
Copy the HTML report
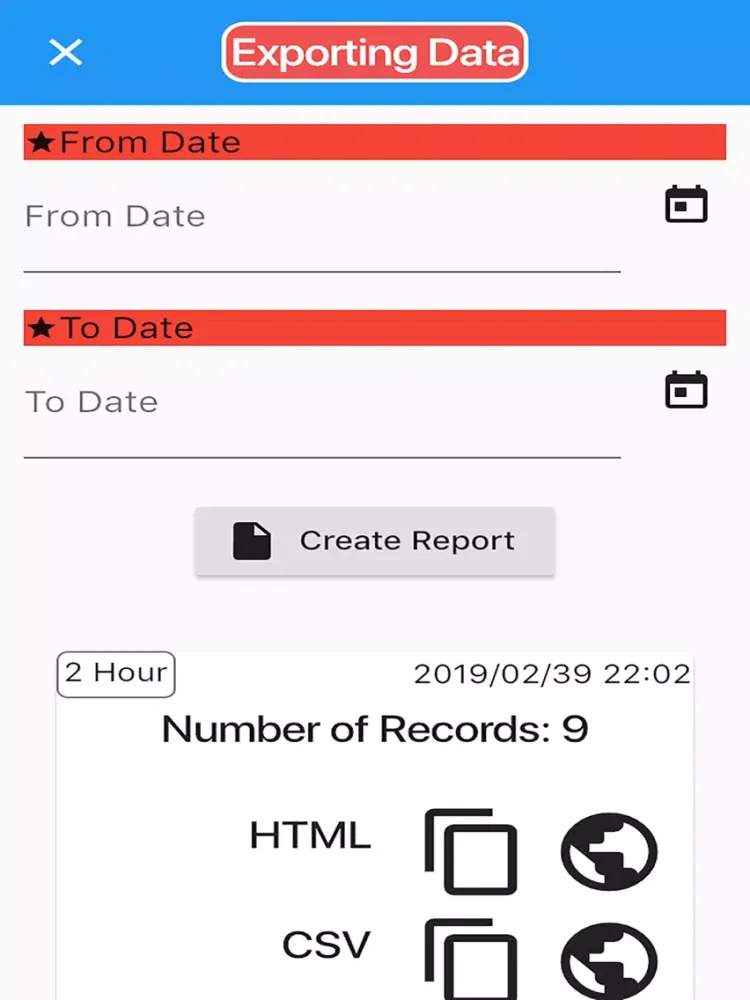coord(471,851)
